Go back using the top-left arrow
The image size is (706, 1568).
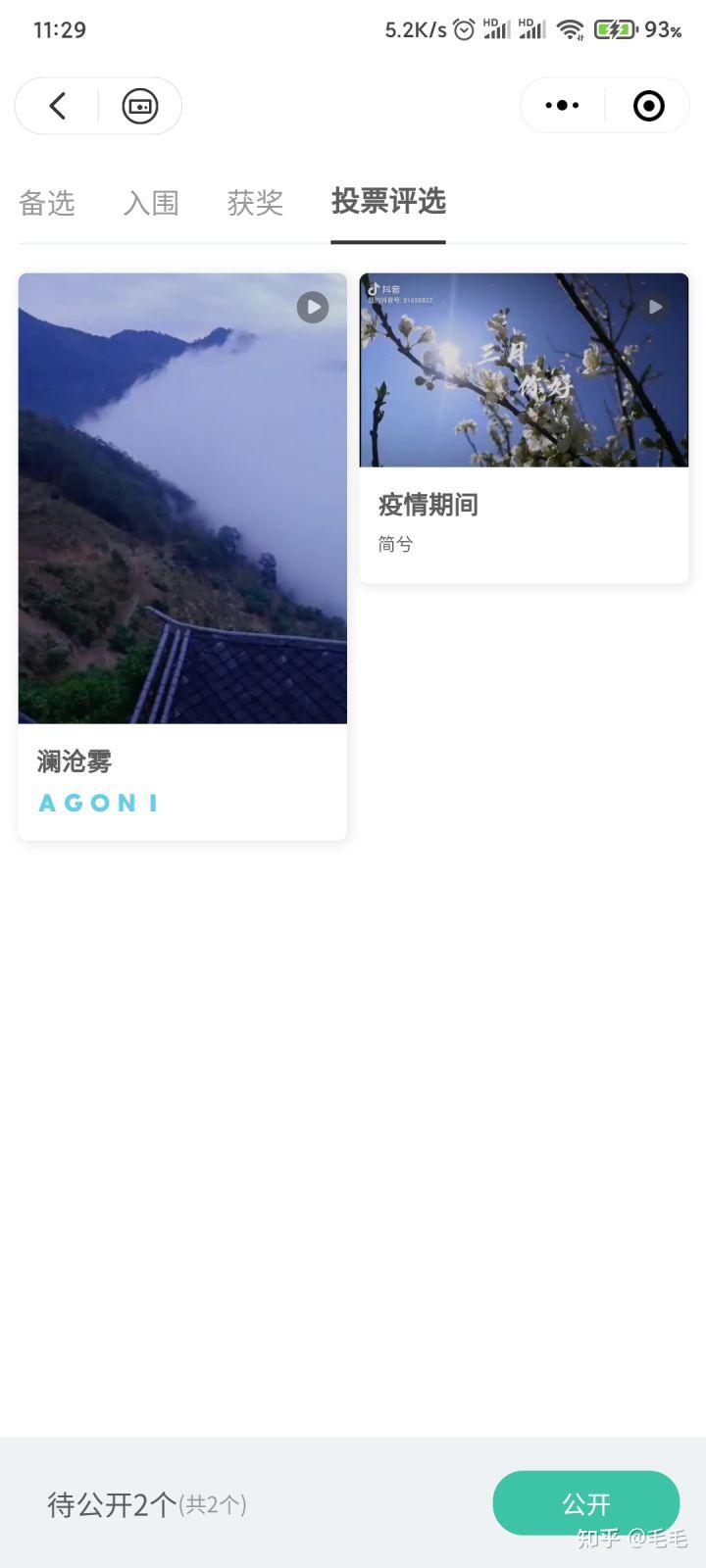point(58,106)
